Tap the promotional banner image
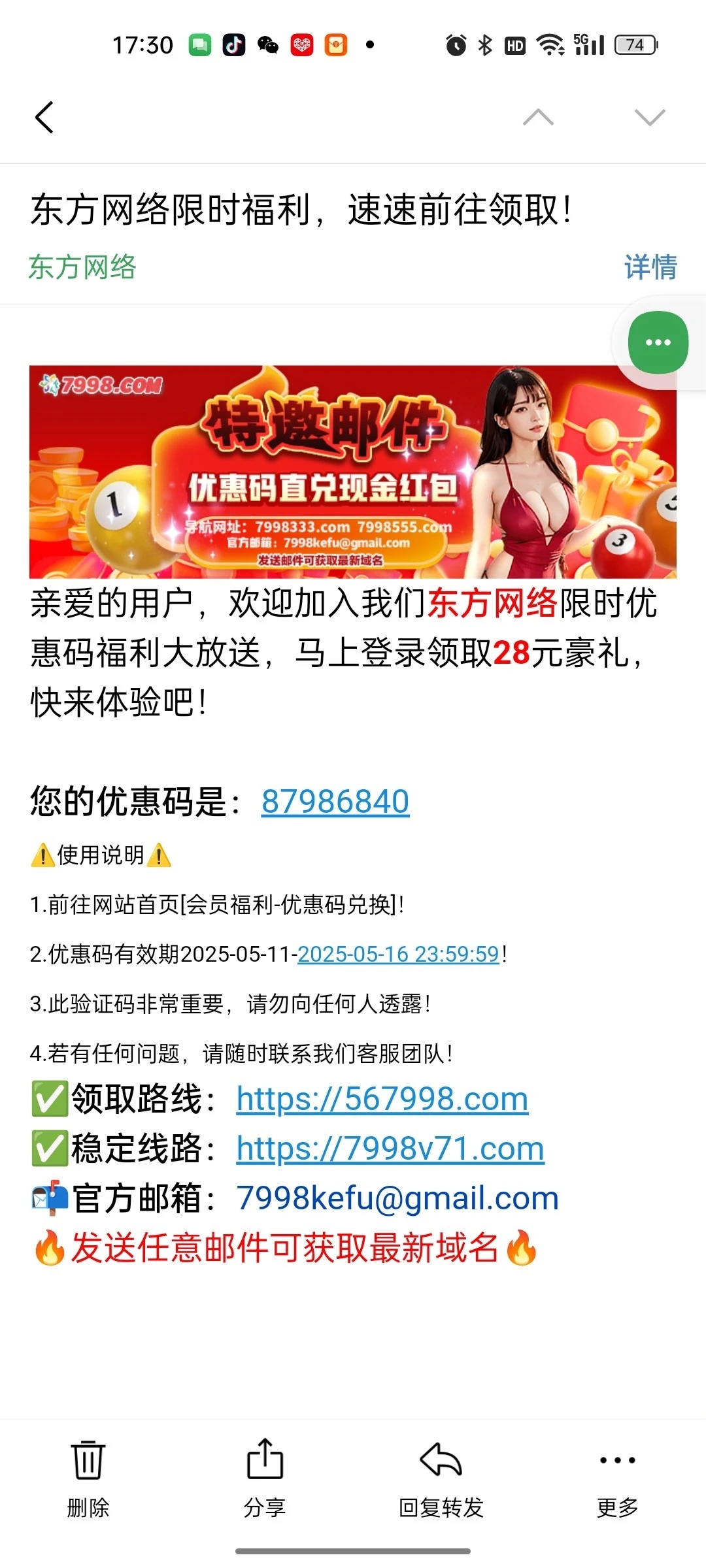Screen dimensions: 706x1568 (x=353, y=470)
